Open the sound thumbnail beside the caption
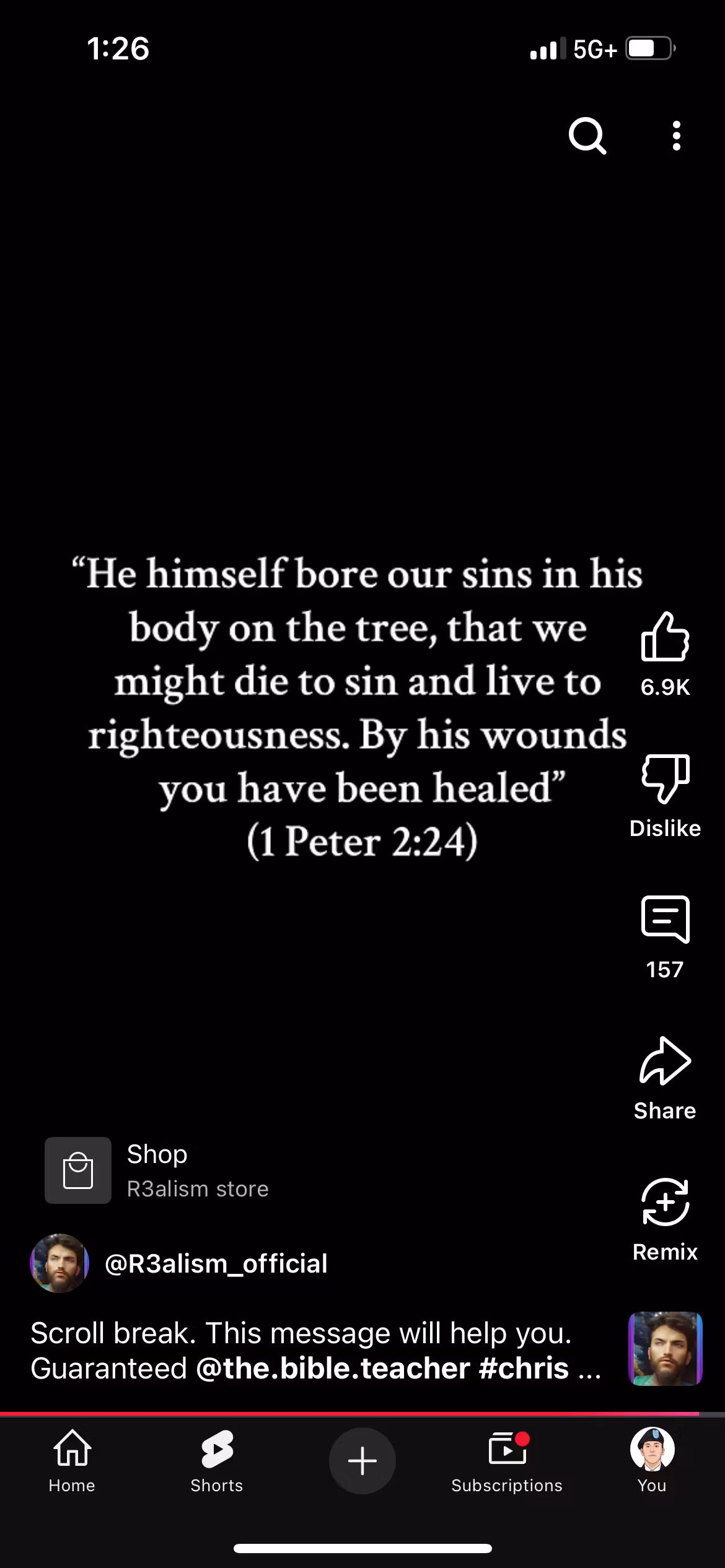Image resolution: width=725 pixels, height=1568 pixels. (665, 1348)
